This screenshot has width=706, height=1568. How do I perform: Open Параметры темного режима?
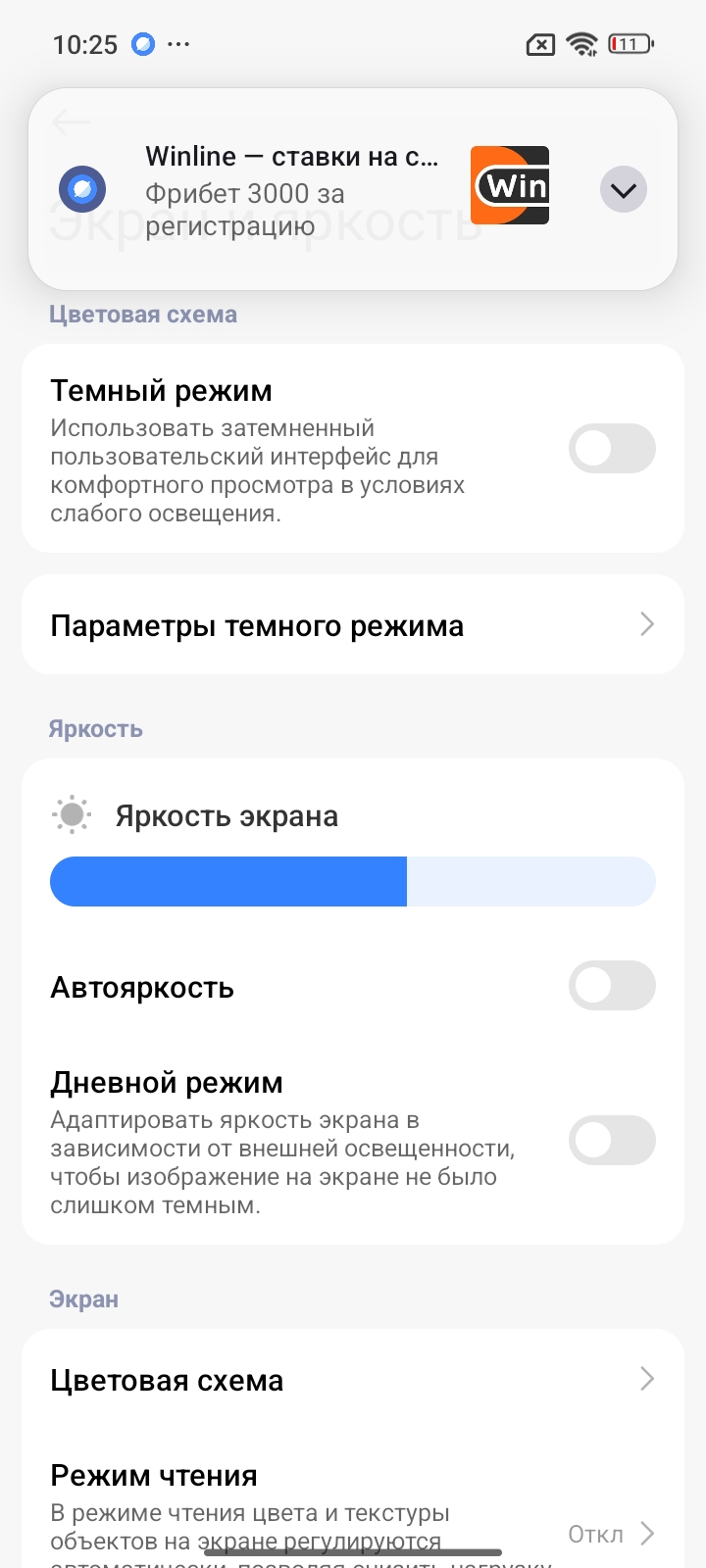point(353,625)
